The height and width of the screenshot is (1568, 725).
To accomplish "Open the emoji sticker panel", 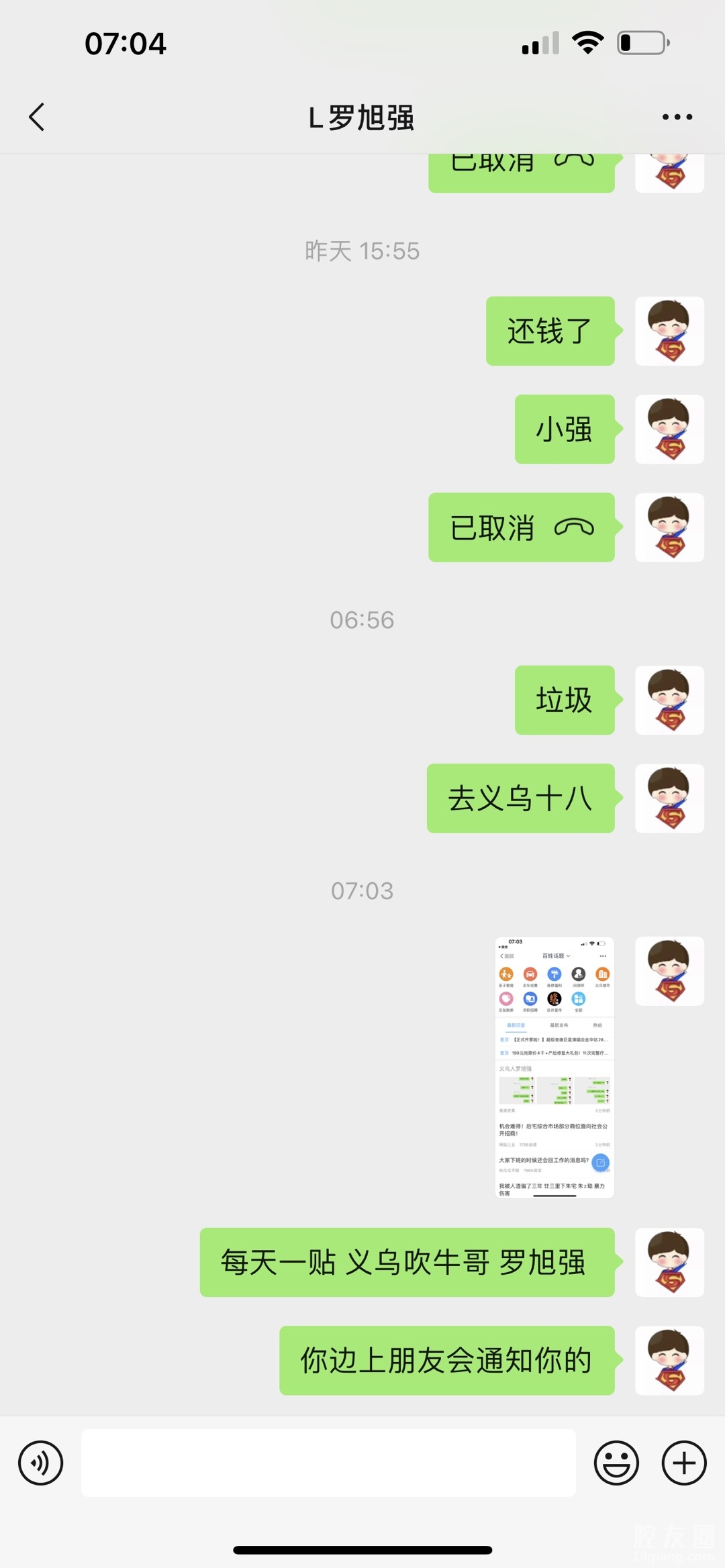I will (616, 1463).
